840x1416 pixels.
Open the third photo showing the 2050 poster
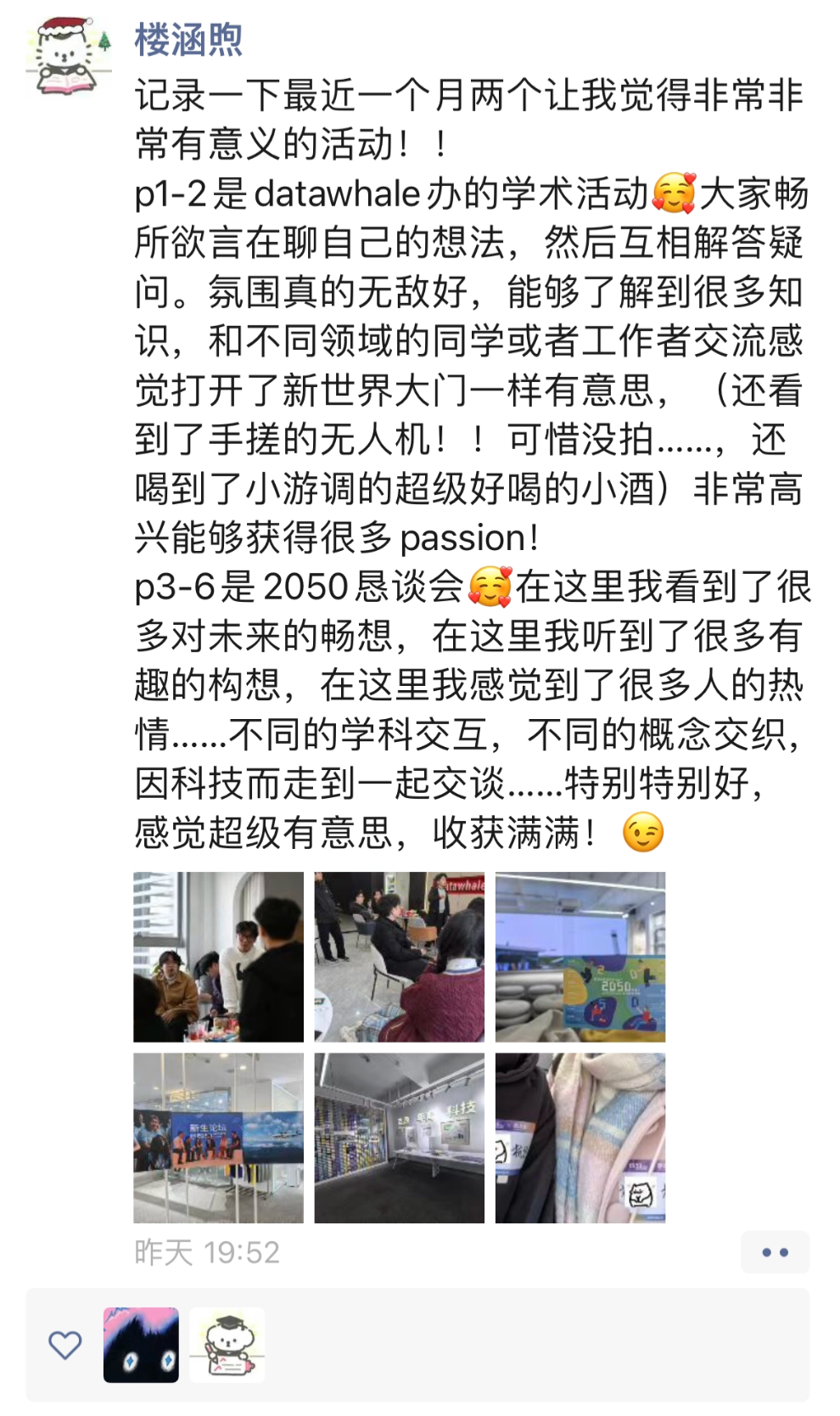[x=580, y=957]
